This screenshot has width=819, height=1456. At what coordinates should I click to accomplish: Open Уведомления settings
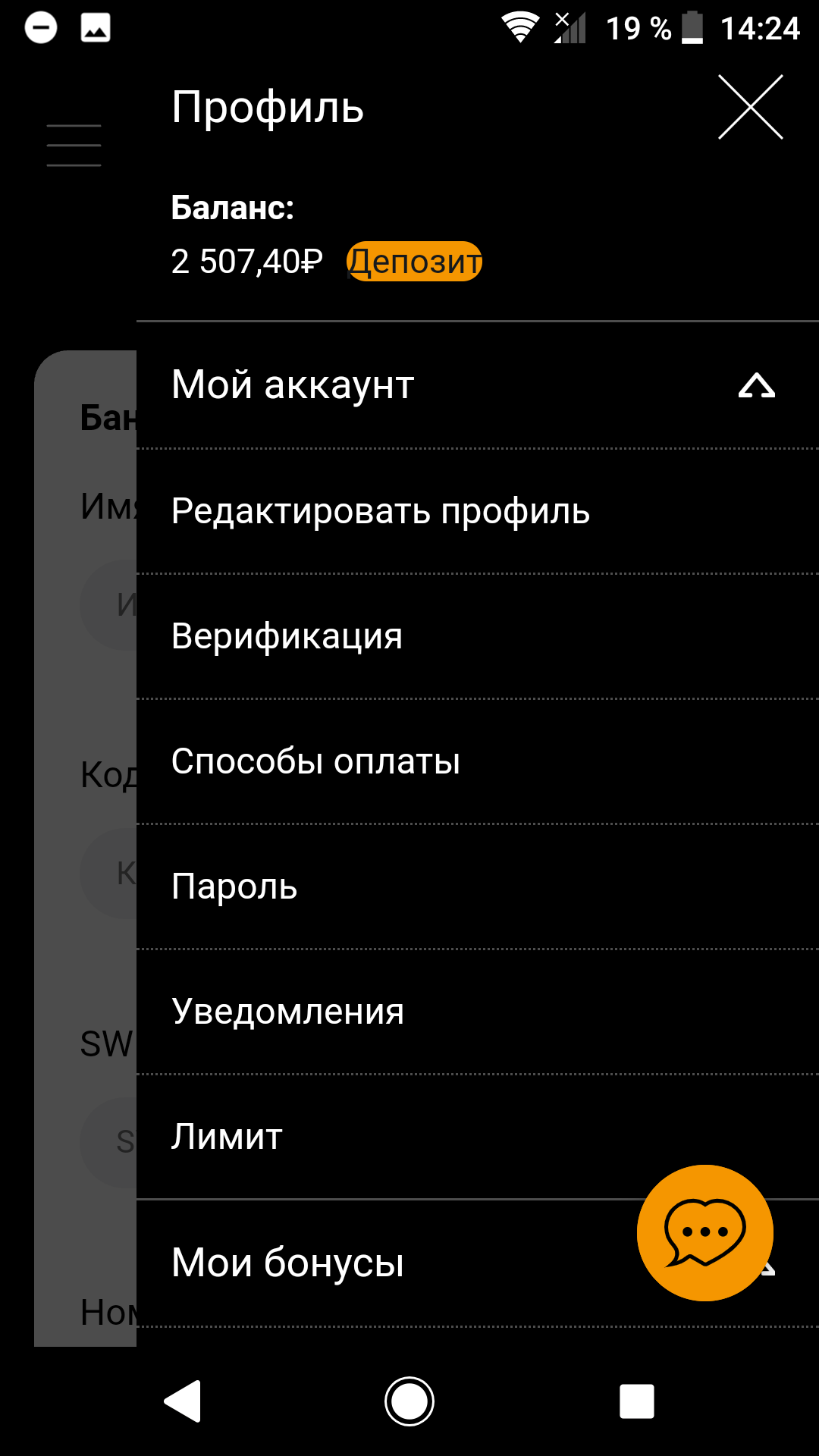(x=478, y=1012)
